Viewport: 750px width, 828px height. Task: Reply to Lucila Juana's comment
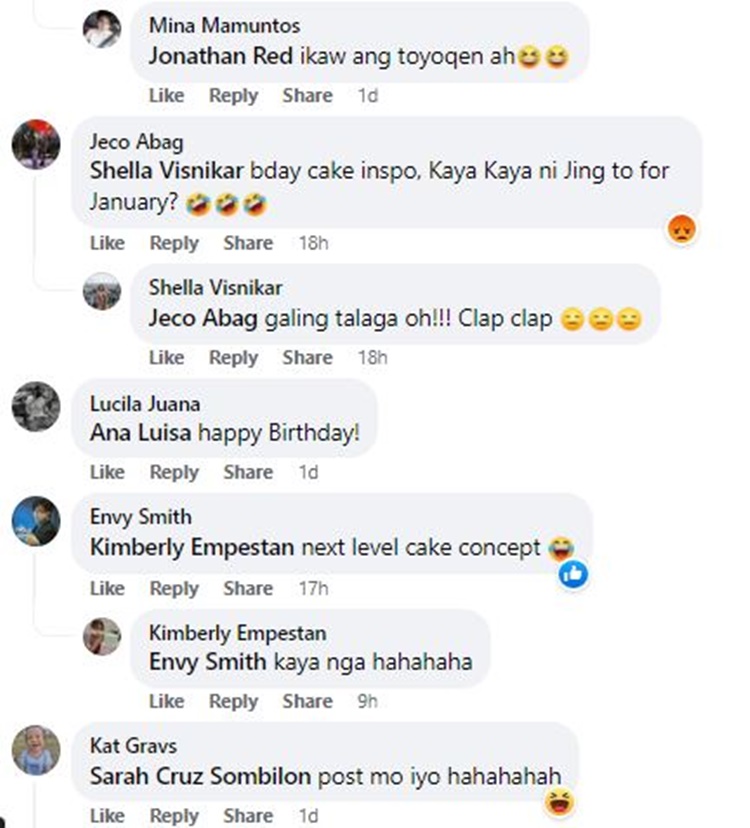pos(174,472)
